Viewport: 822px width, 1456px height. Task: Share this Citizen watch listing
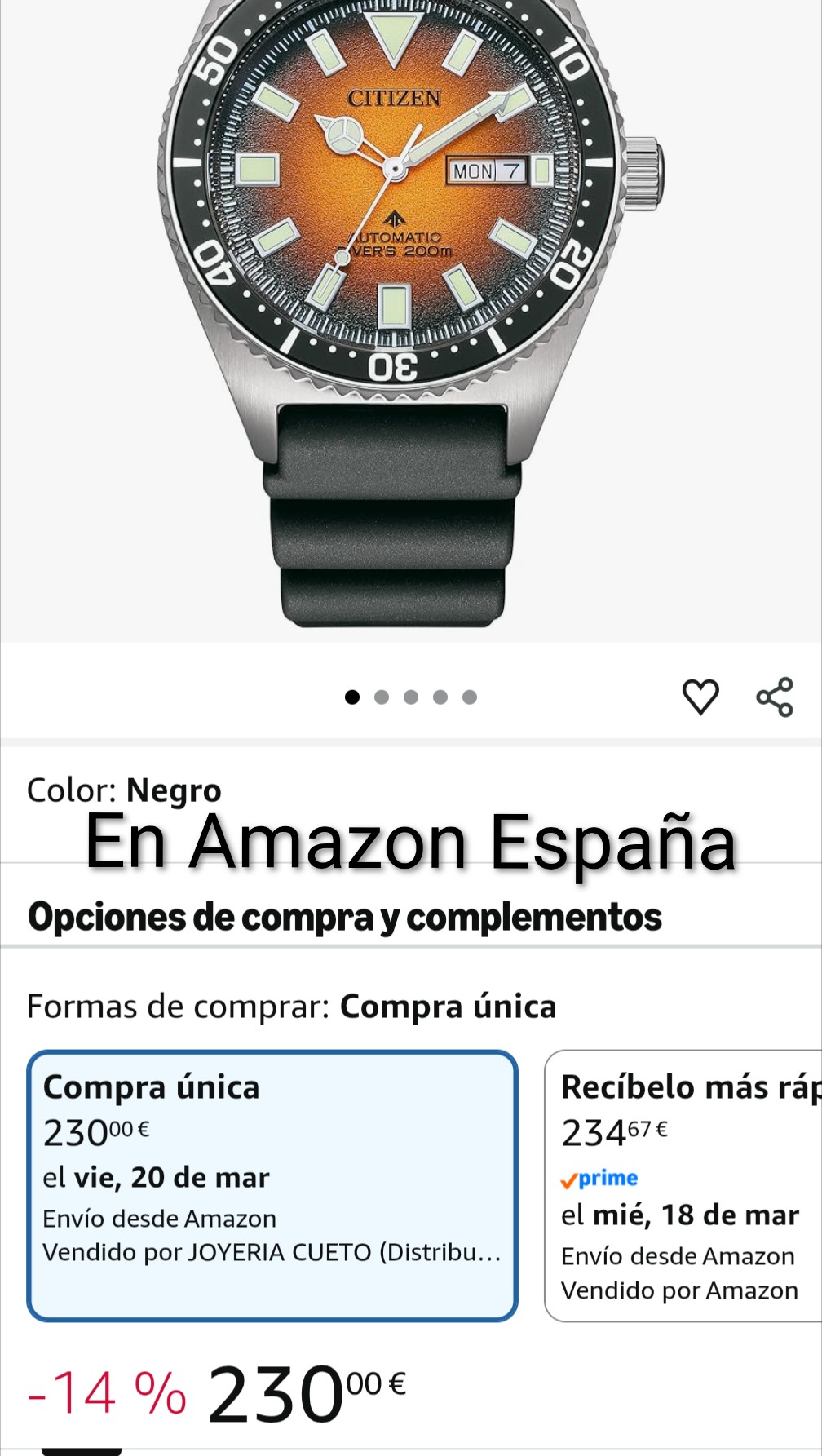point(774,697)
